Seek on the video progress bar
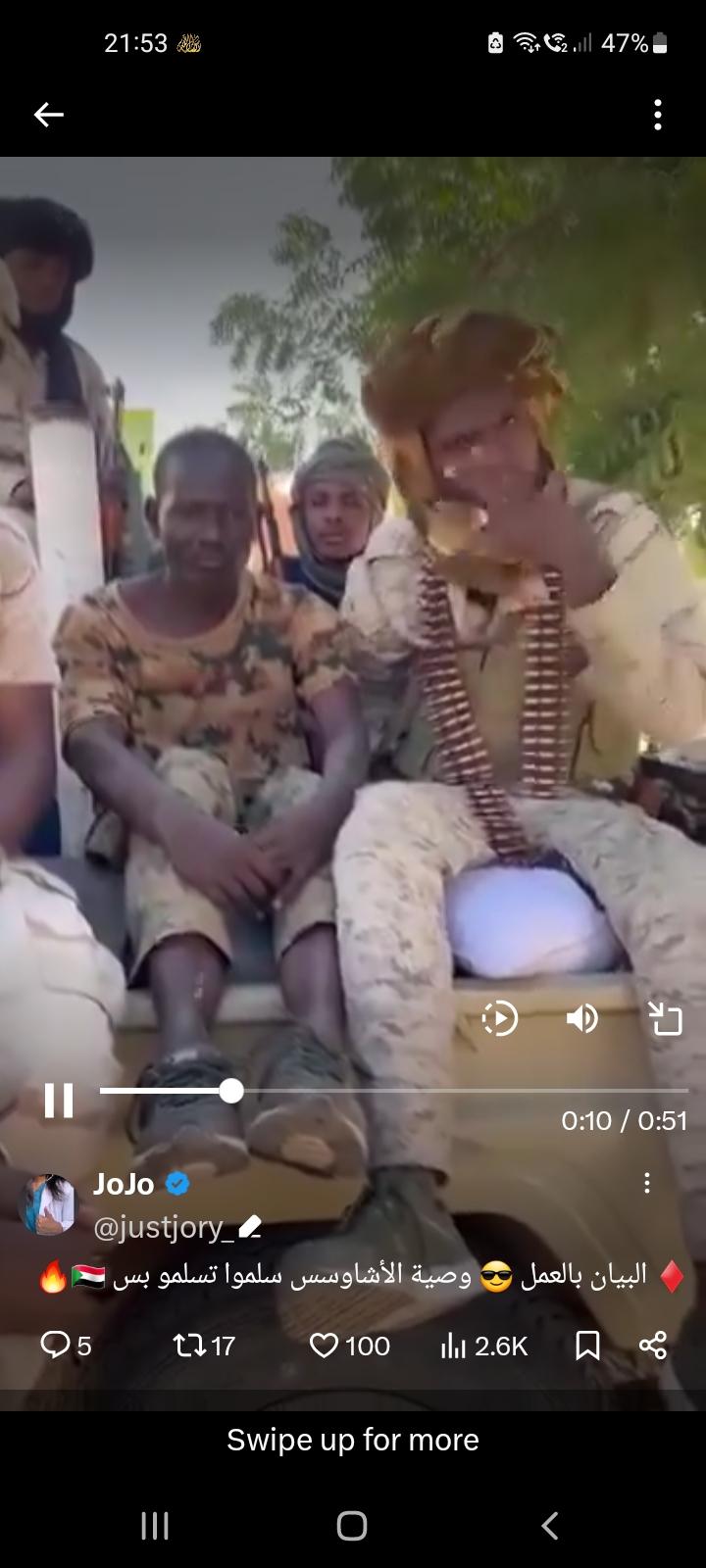The height and width of the screenshot is (1568, 706). pos(392,1091)
